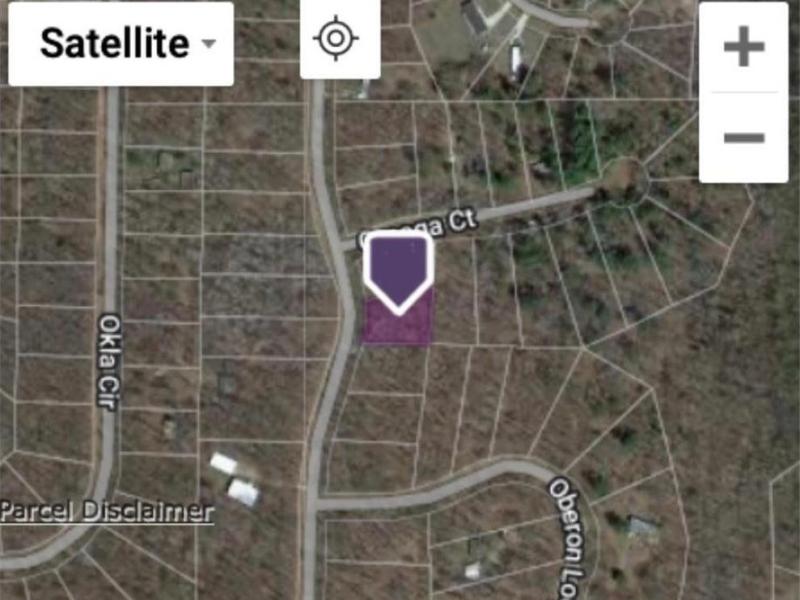Image resolution: width=800 pixels, height=600 pixels.
Task: Open the Parcel Disclaimer link
Action: 107,512
